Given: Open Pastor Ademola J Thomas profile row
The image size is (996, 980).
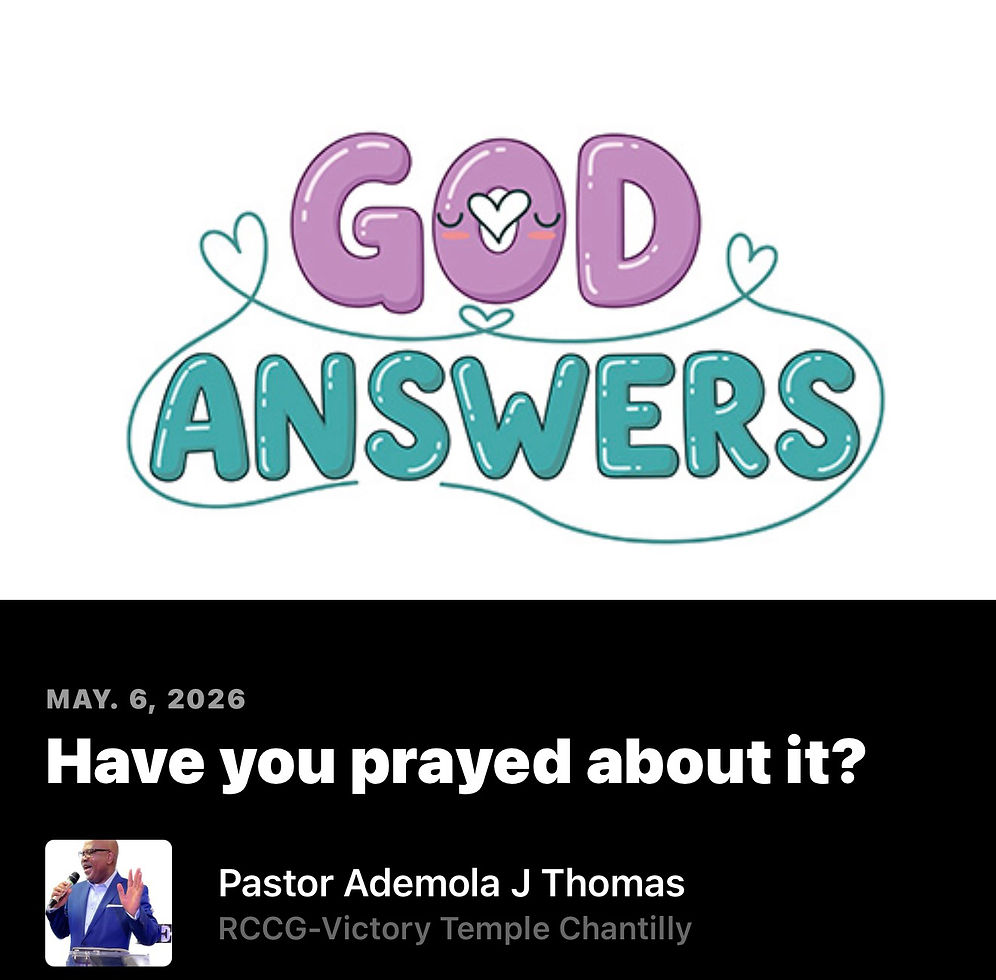Looking at the screenshot, I should [x=368, y=903].
